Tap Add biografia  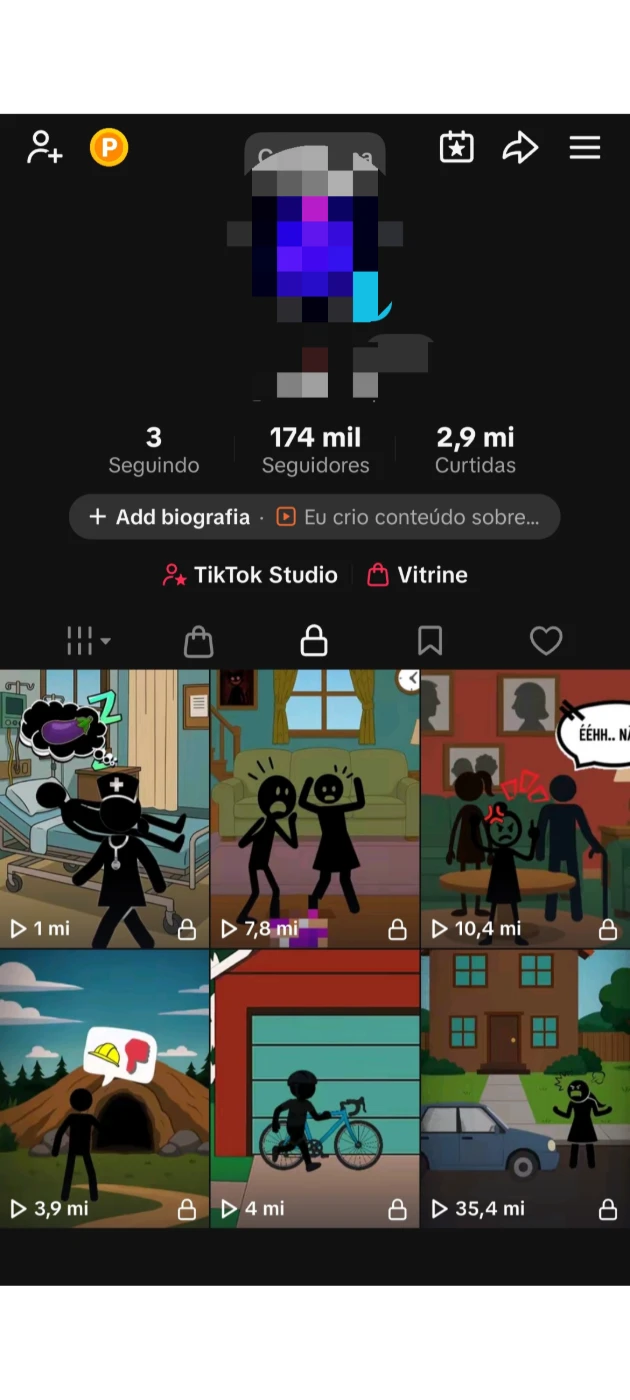click(x=170, y=517)
